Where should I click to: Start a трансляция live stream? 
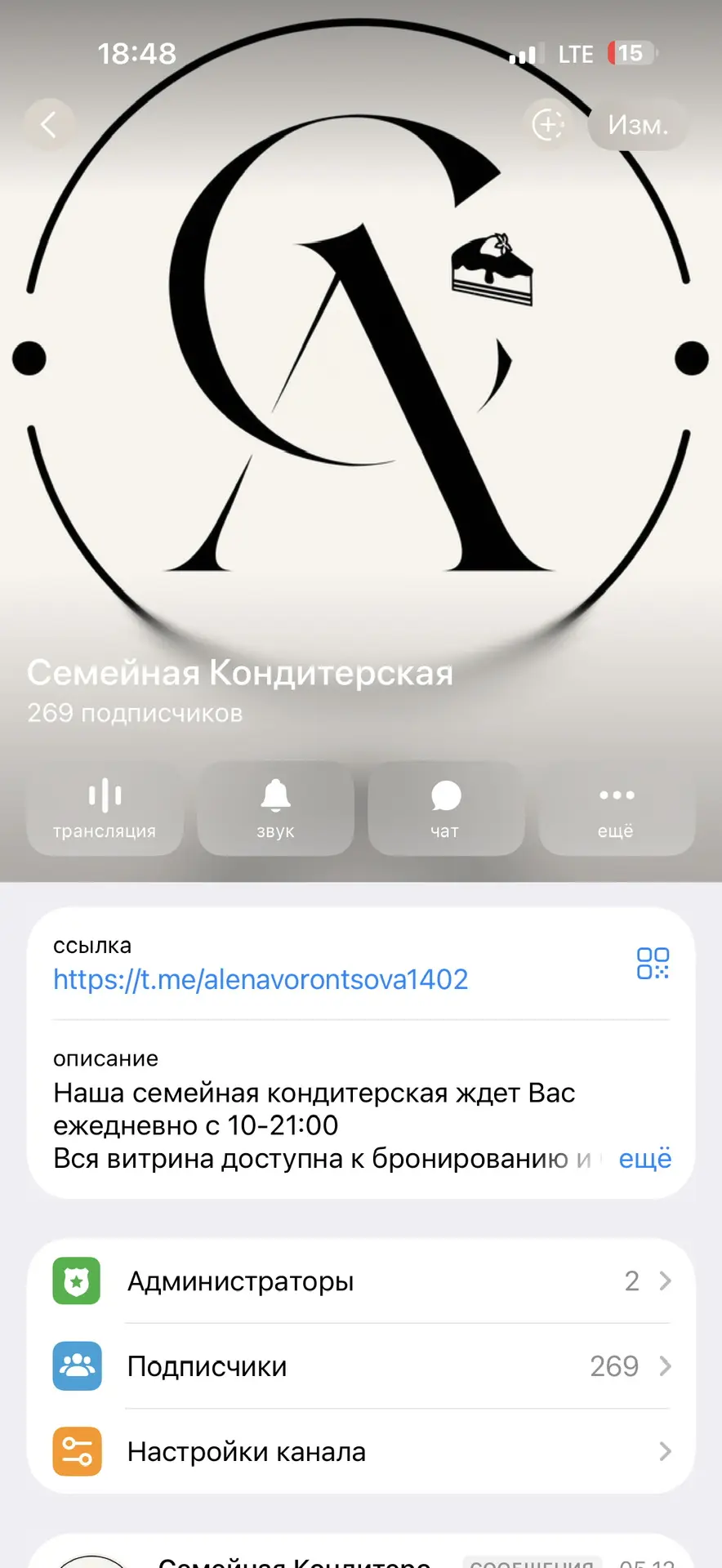pos(105,808)
